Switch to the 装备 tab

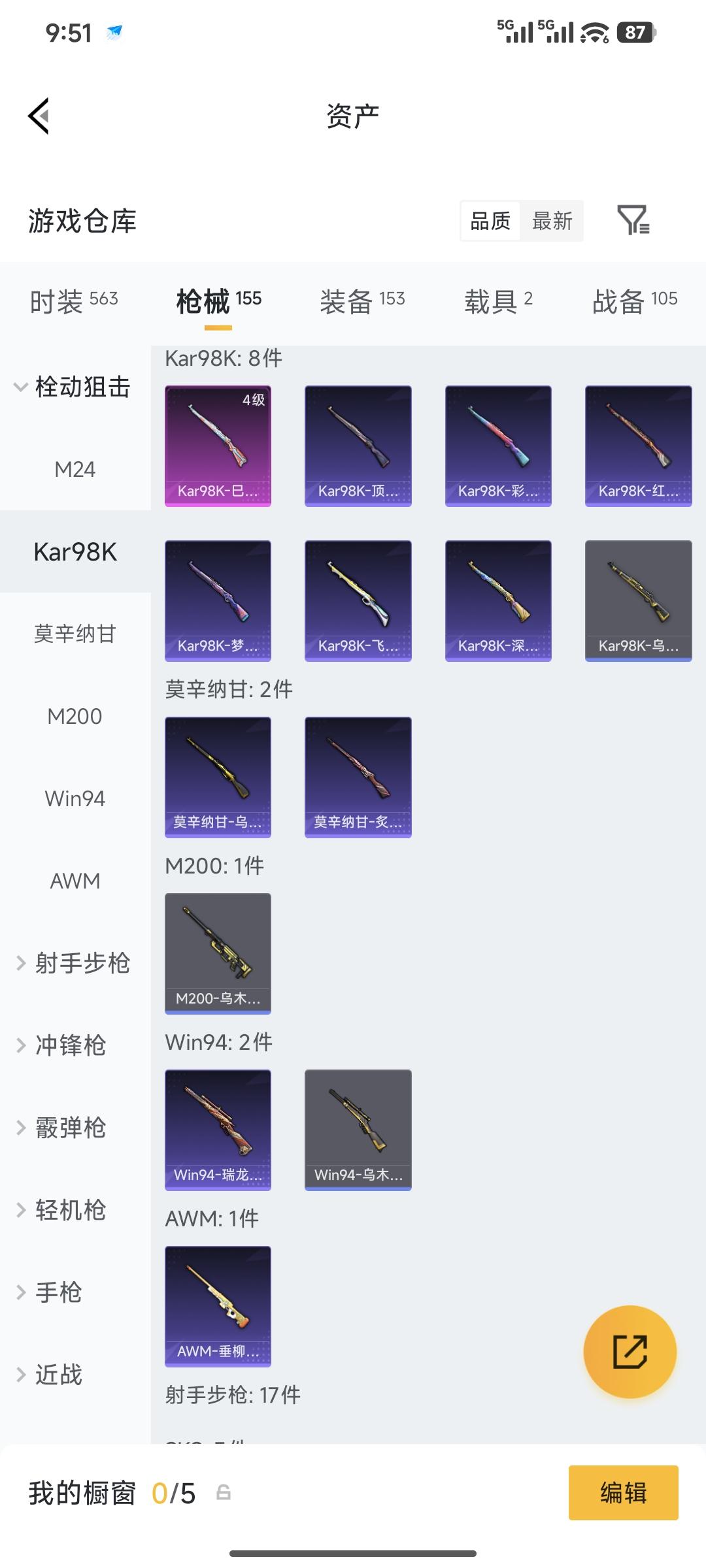pyautogui.click(x=362, y=301)
